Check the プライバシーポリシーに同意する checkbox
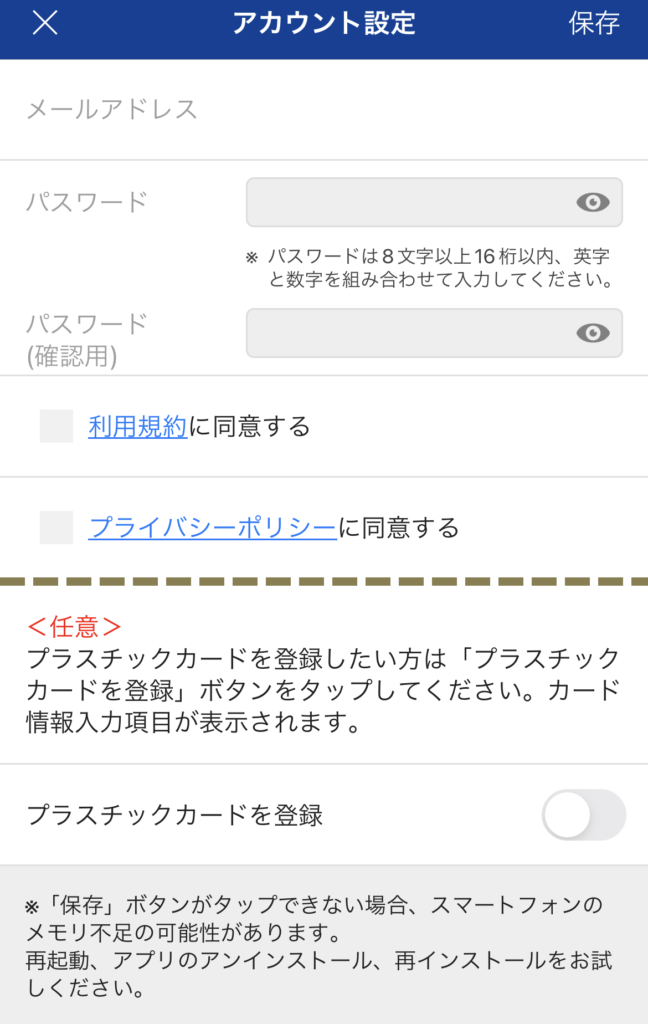This screenshot has height=1024, width=648. point(57,527)
